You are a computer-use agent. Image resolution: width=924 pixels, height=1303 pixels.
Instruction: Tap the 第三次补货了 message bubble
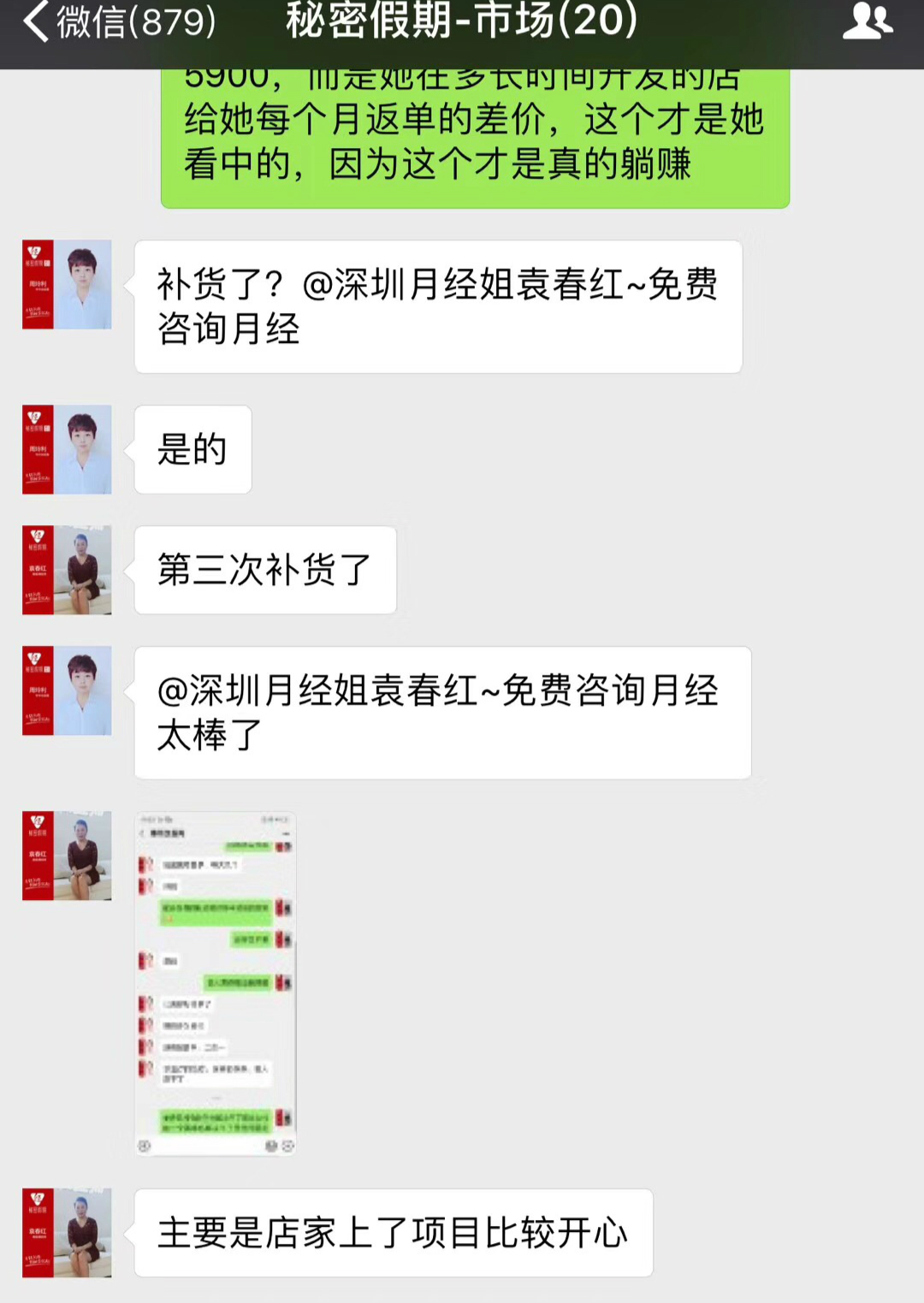click(x=264, y=572)
